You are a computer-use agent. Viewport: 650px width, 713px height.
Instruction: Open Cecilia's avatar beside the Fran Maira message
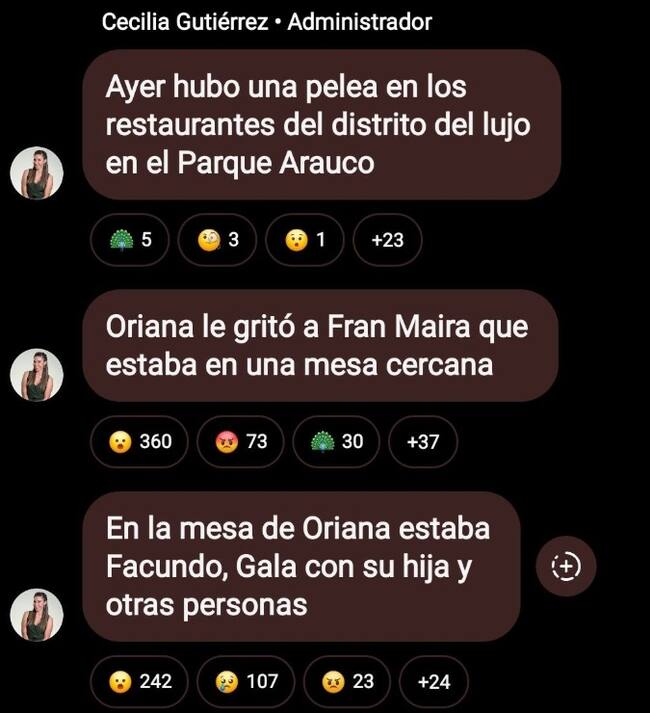(x=37, y=375)
